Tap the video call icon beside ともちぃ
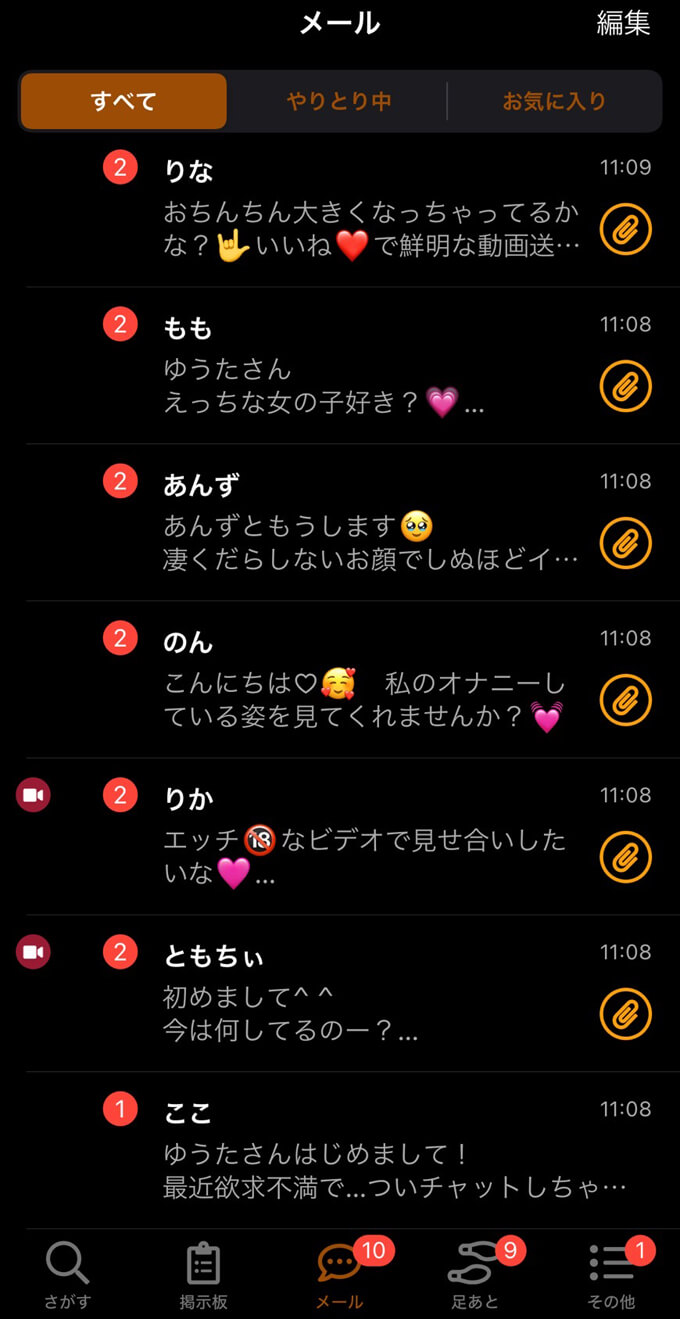Screen dimensions: 680x1319 tap(33, 953)
